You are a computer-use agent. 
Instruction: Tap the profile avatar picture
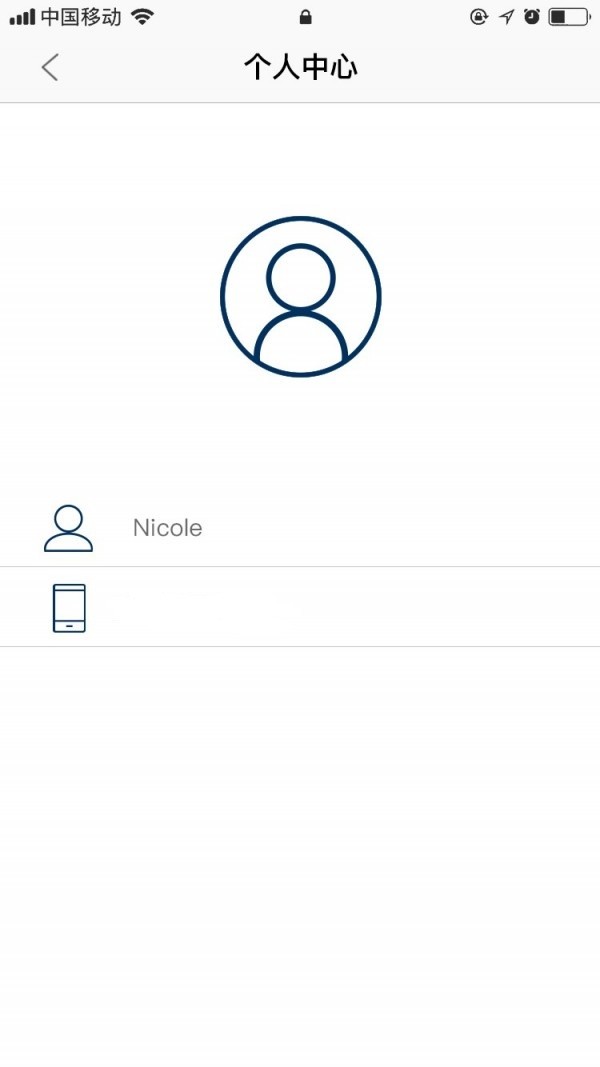pyautogui.click(x=300, y=296)
